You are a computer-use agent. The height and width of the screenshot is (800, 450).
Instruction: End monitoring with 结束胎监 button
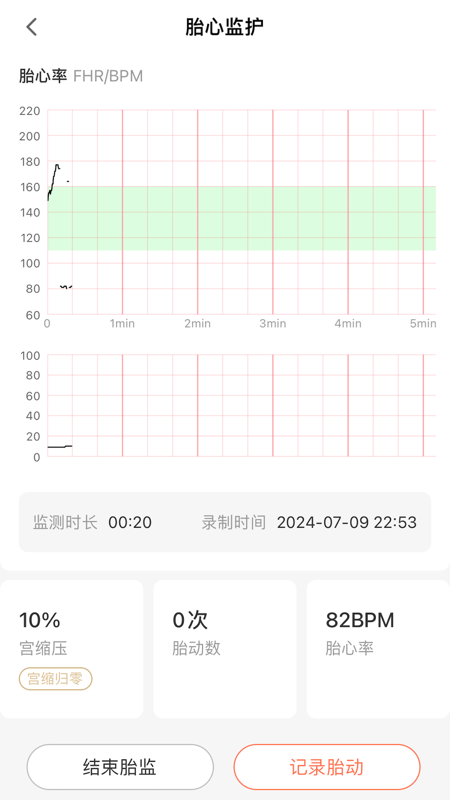click(x=120, y=767)
